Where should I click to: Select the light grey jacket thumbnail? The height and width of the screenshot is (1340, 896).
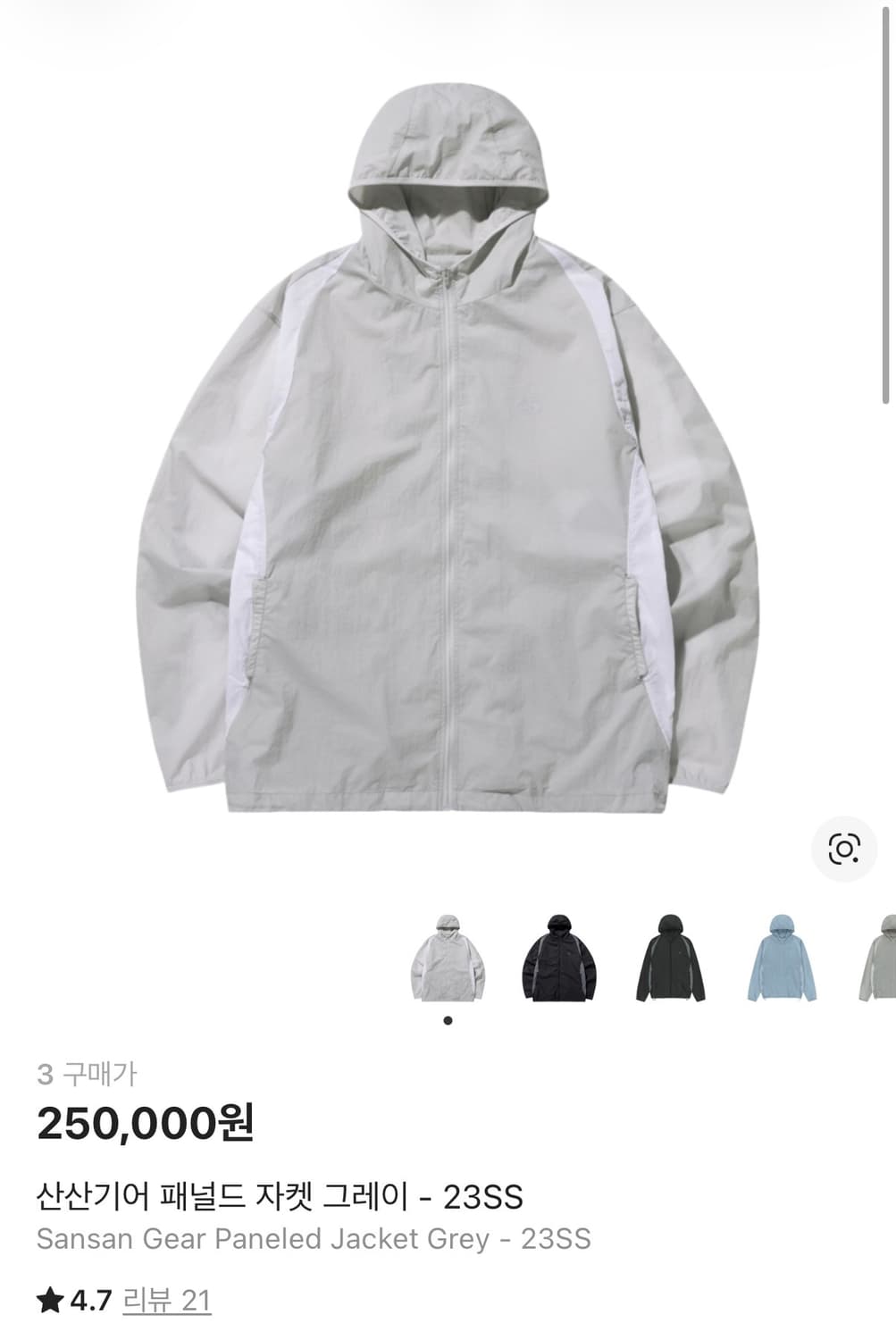click(448, 959)
